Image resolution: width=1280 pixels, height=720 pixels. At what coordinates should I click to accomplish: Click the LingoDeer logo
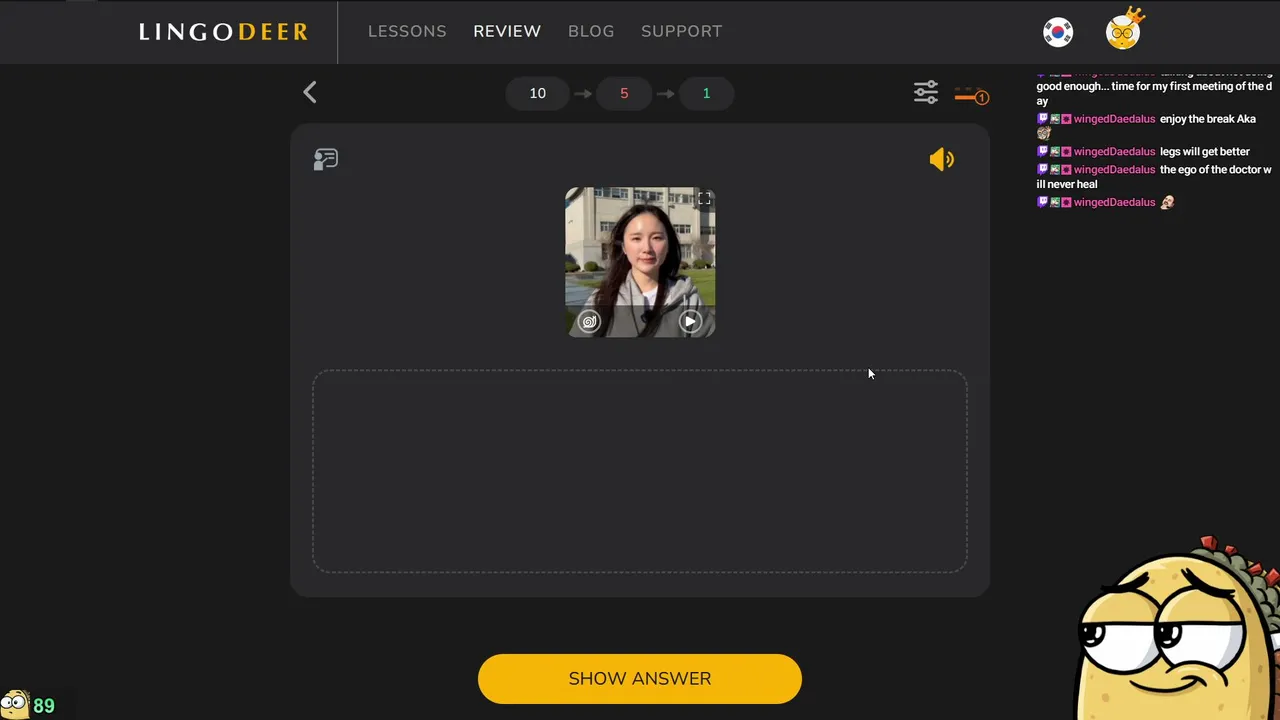[x=224, y=32]
